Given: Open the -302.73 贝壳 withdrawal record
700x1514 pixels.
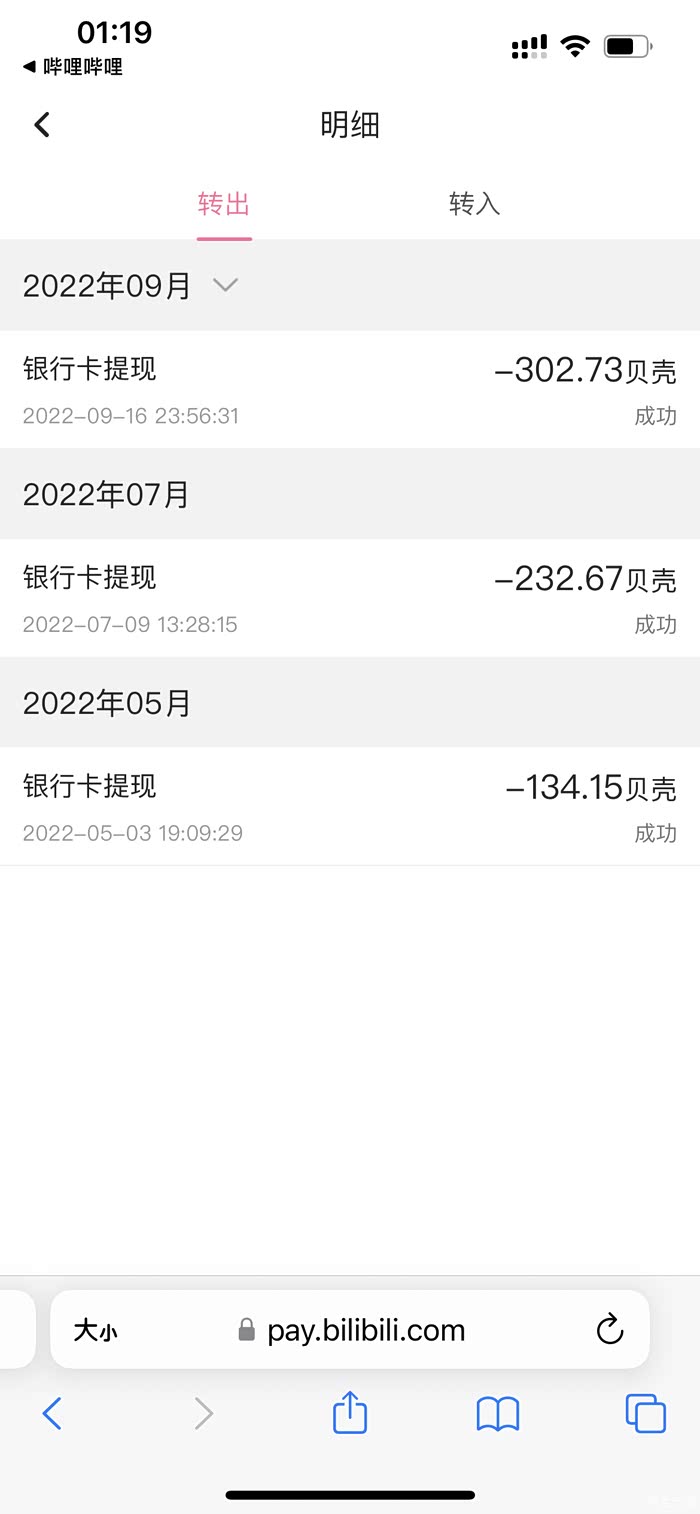Looking at the screenshot, I should click(x=350, y=390).
